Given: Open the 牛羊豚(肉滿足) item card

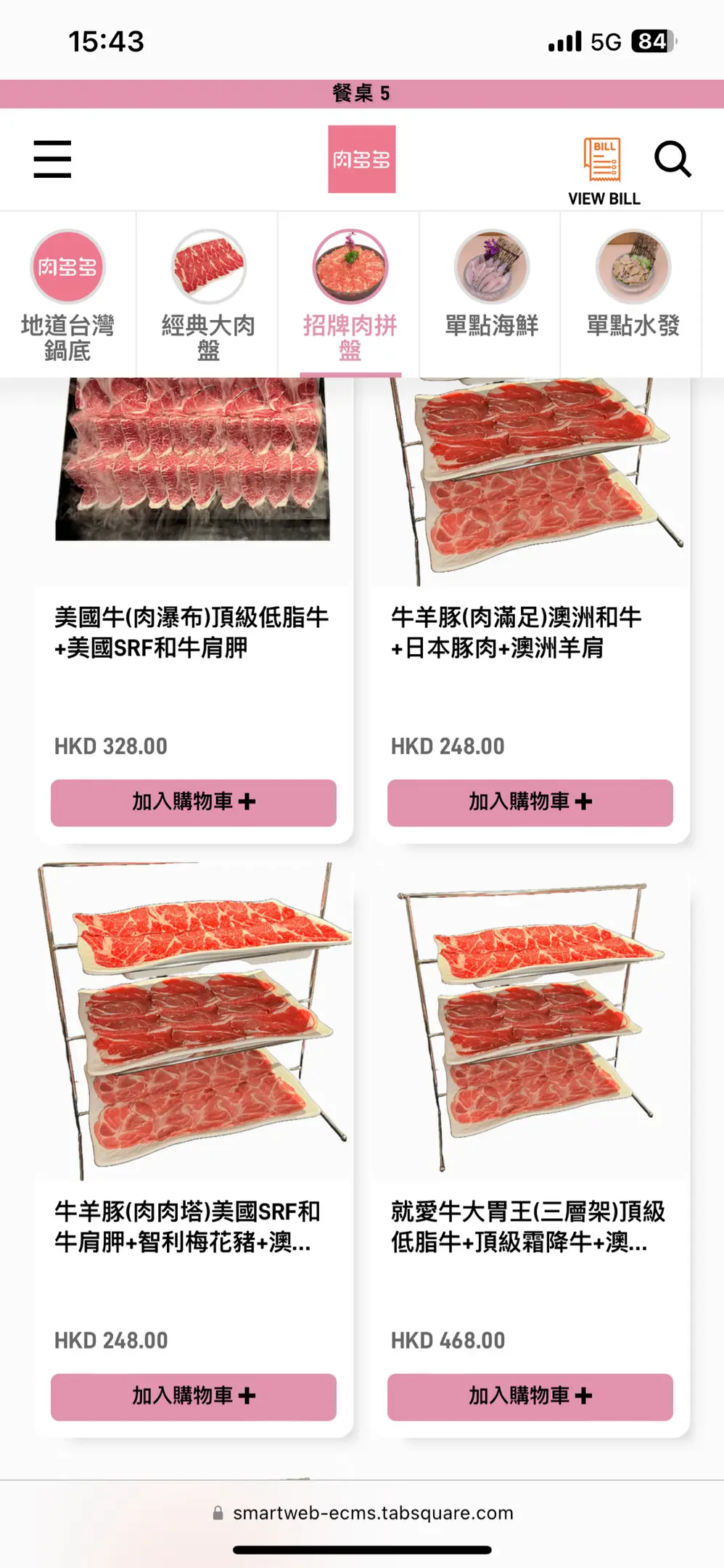Looking at the screenshot, I should [530, 632].
